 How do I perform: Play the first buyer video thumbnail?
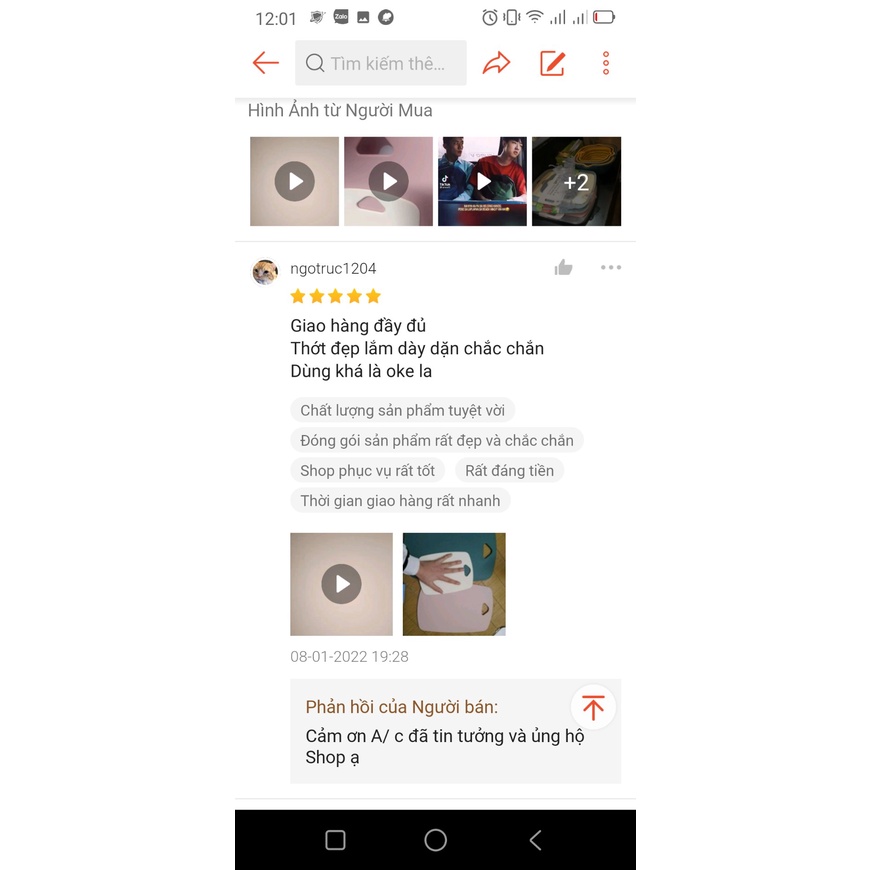[294, 181]
